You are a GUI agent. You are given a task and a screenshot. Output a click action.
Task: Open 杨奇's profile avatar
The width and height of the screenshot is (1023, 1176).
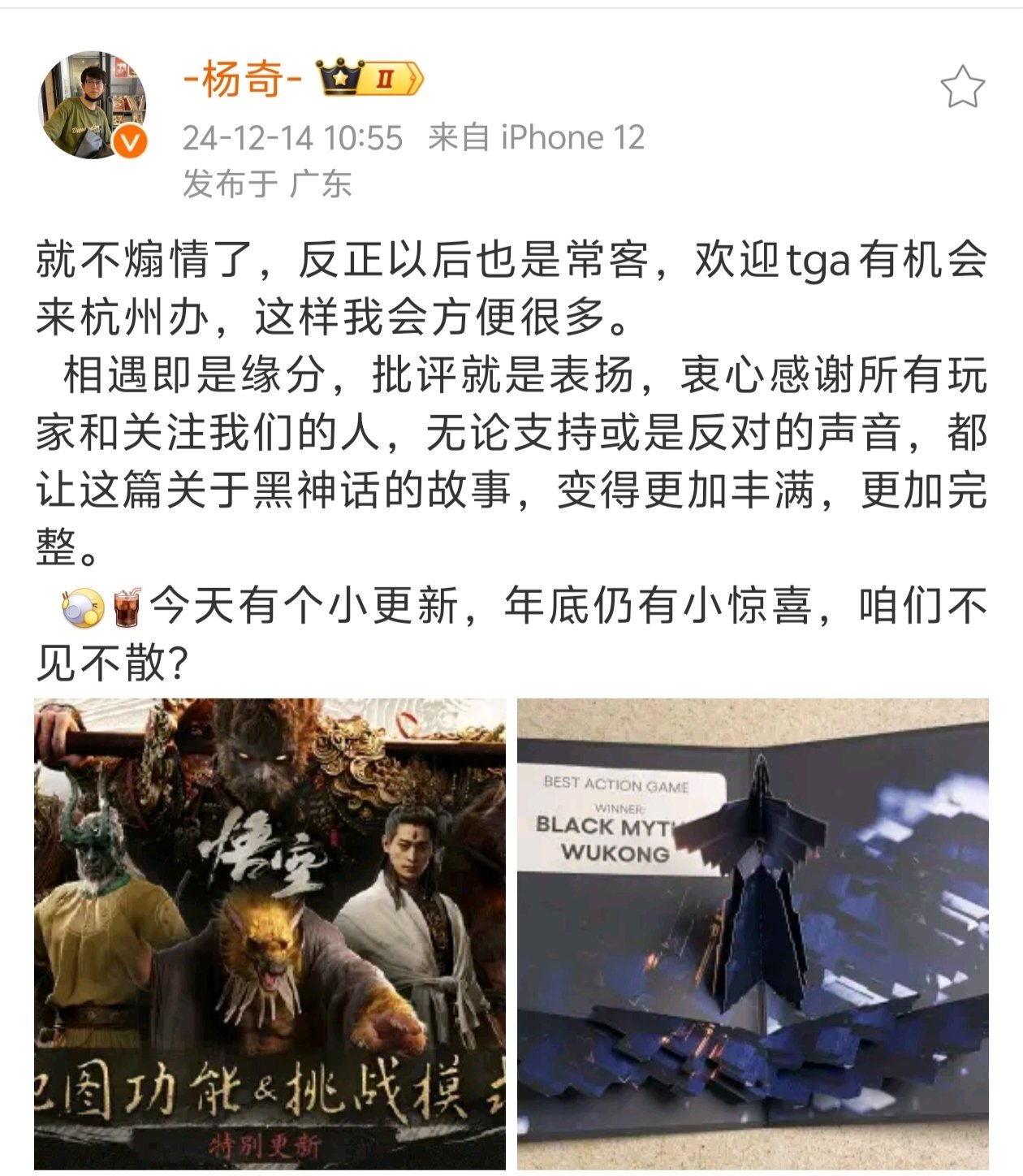[92, 106]
